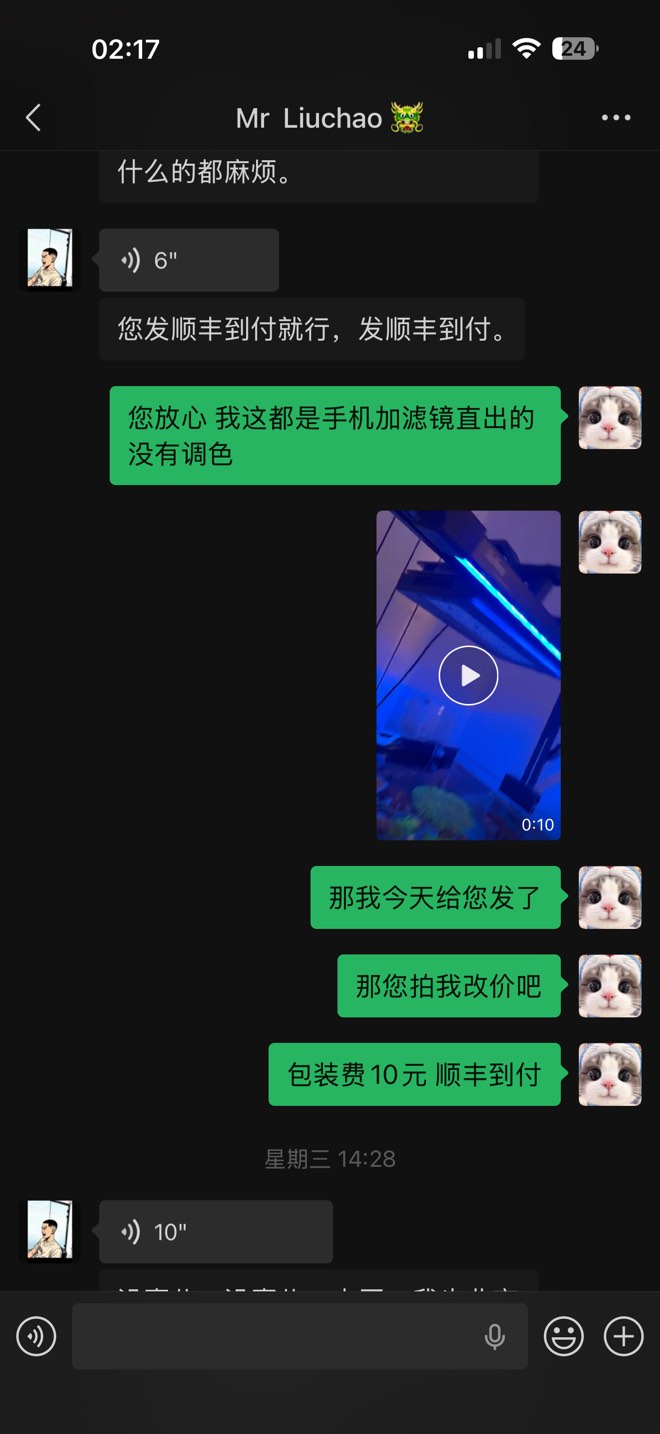The height and width of the screenshot is (1434, 660).
Task: Open Mr Liuchao's avatar beside 6-second voice
Action: (x=49, y=258)
